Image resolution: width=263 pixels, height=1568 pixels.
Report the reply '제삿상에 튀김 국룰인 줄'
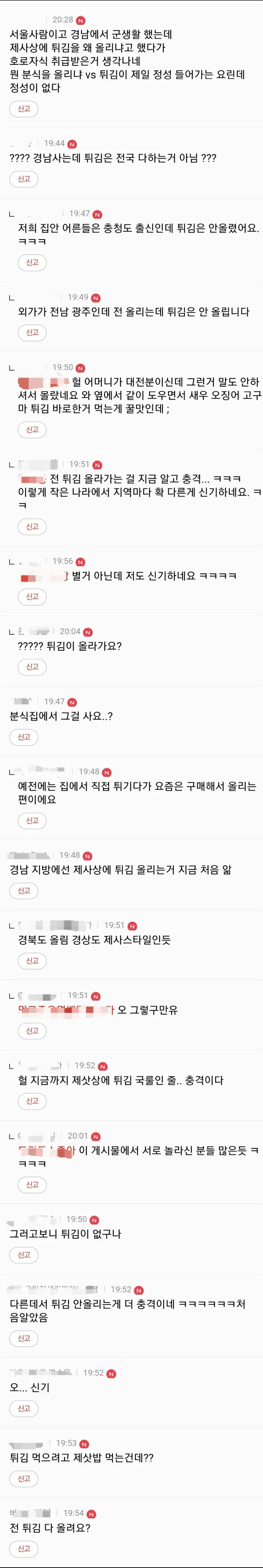pyautogui.click(x=32, y=1100)
